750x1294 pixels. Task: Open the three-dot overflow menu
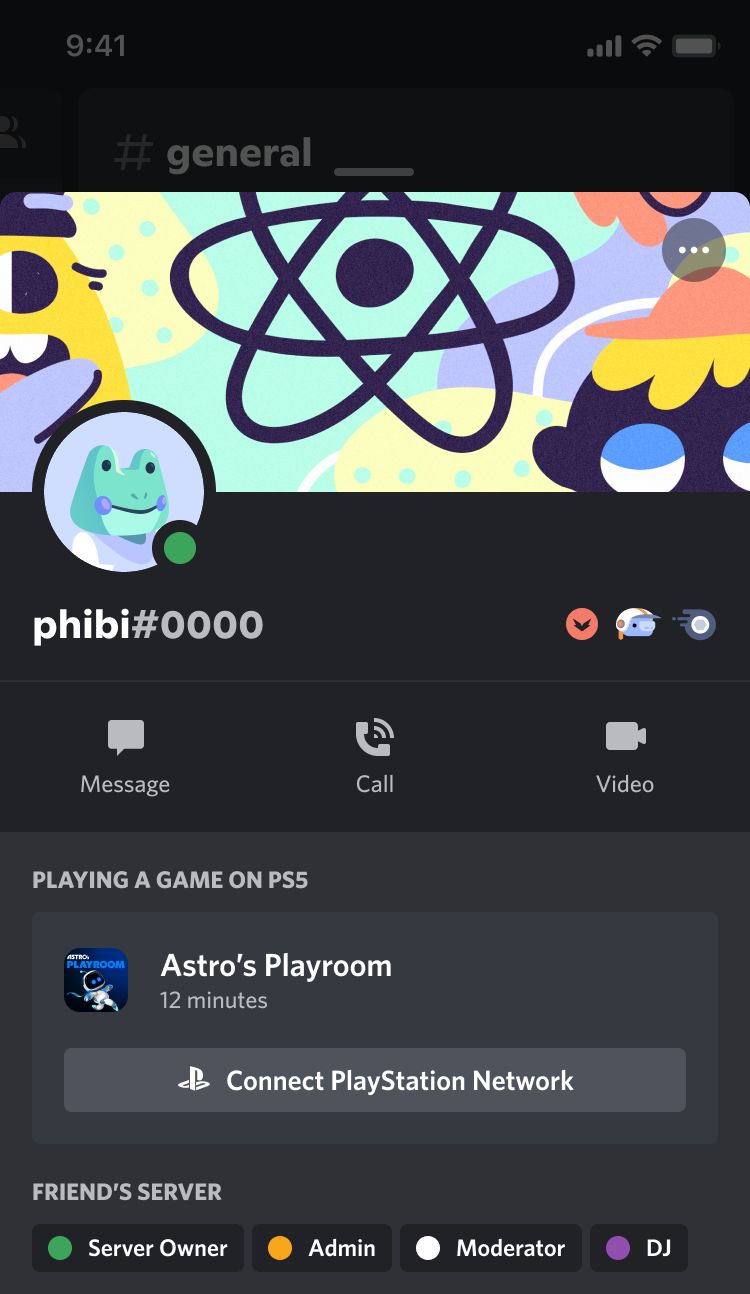pyautogui.click(x=693, y=250)
